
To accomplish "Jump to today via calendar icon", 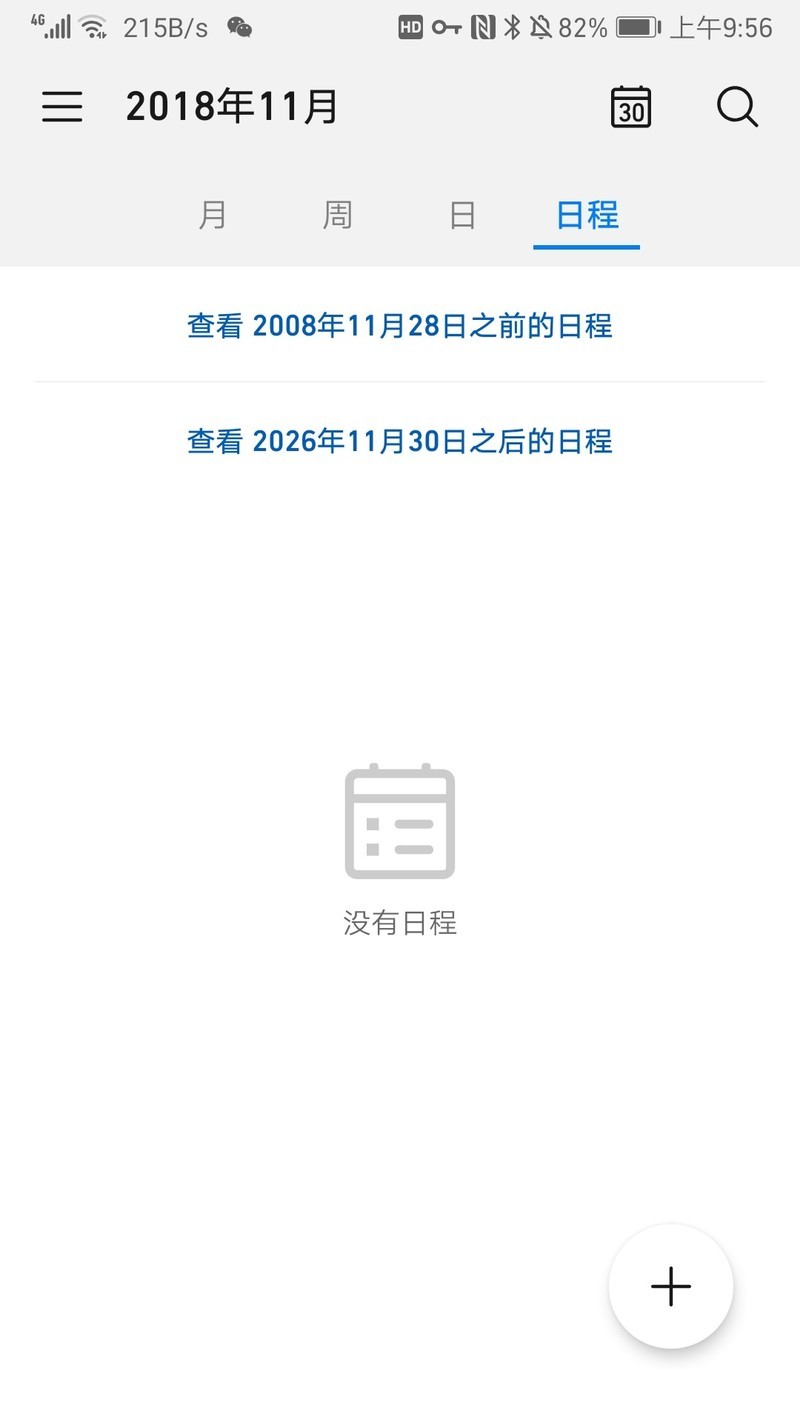I will point(631,107).
